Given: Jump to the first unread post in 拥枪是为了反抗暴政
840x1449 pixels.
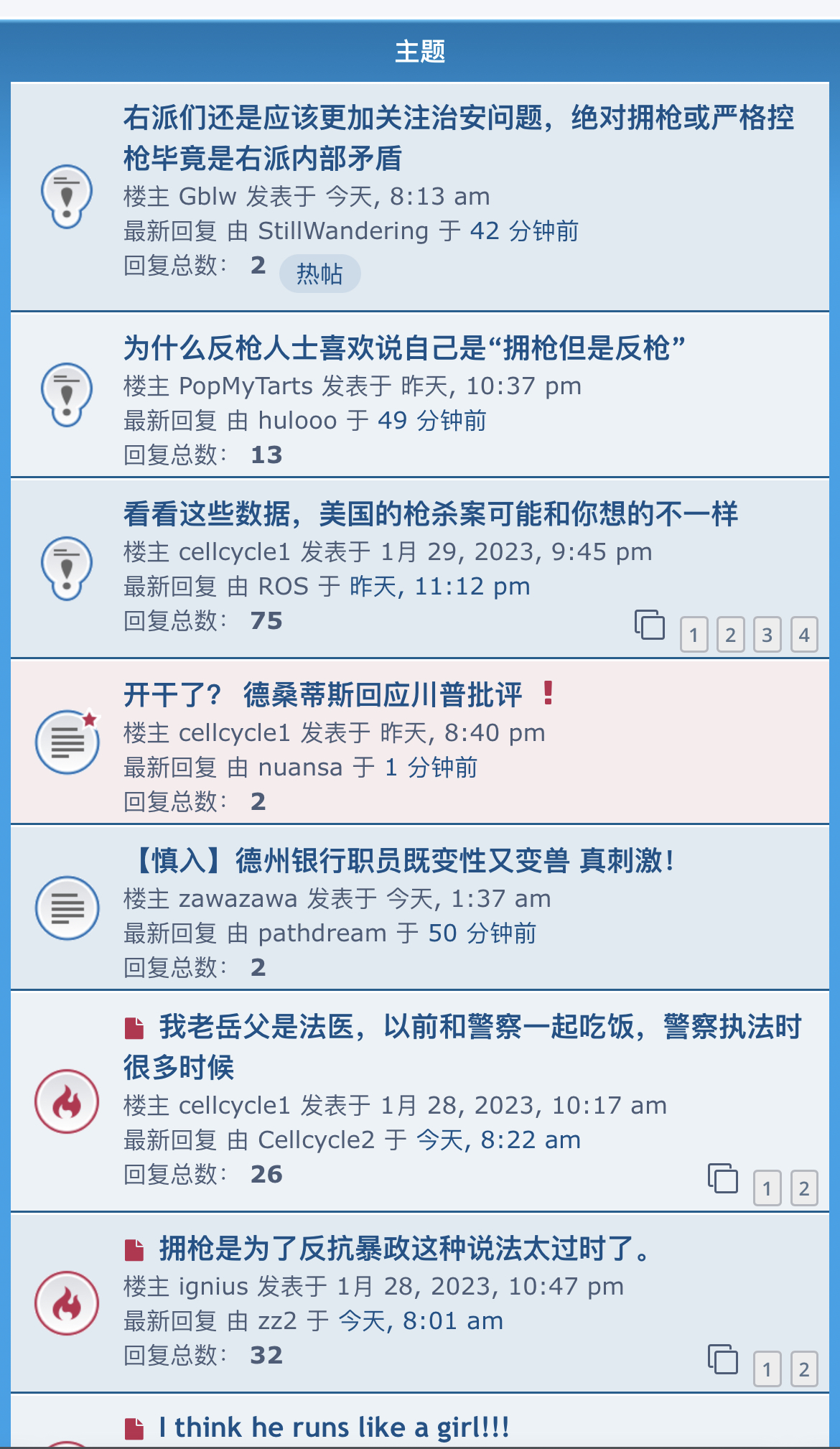Looking at the screenshot, I should (134, 1250).
